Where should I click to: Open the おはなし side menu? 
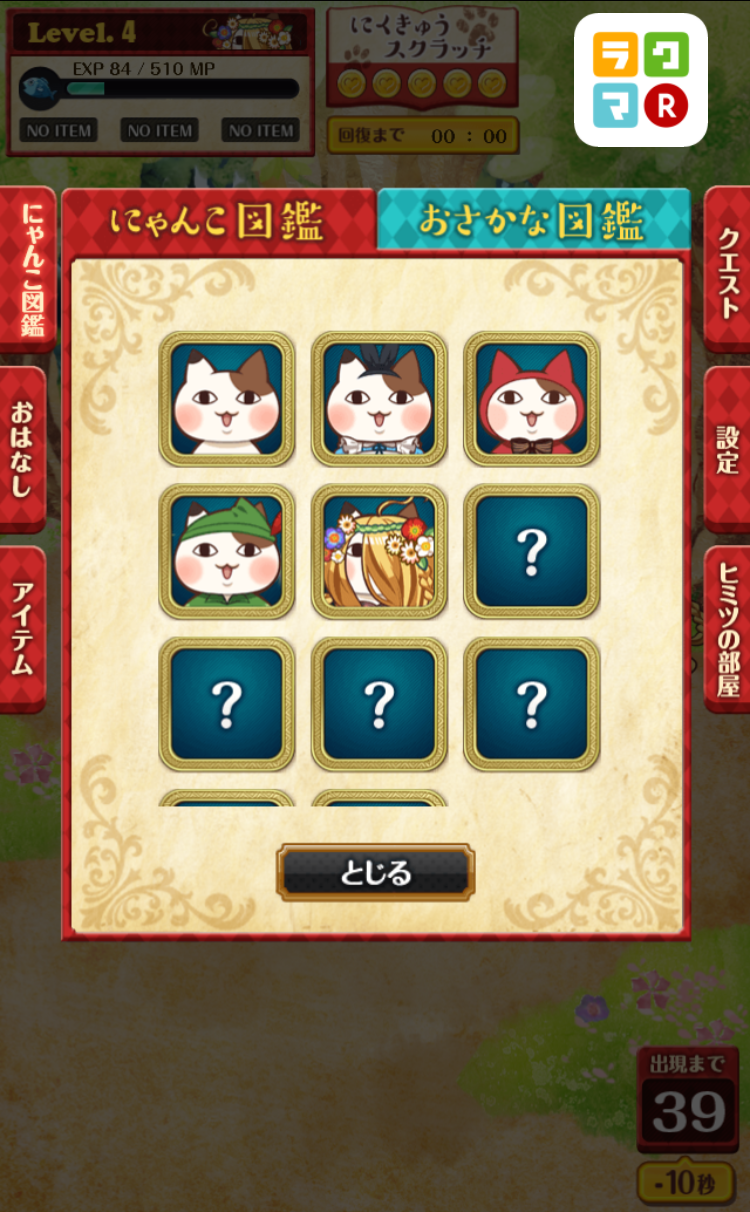click(x=24, y=448)
